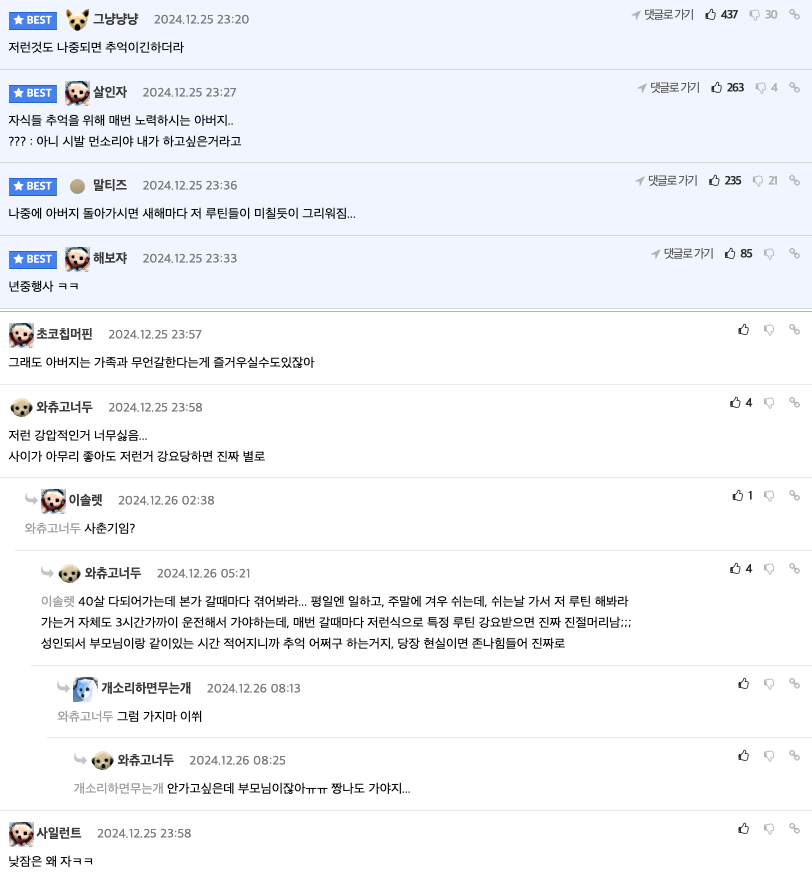The image size is (812, 883).
Task: Upvote 와츄고너두's 23:58 comment
Action: click(735, 403)
